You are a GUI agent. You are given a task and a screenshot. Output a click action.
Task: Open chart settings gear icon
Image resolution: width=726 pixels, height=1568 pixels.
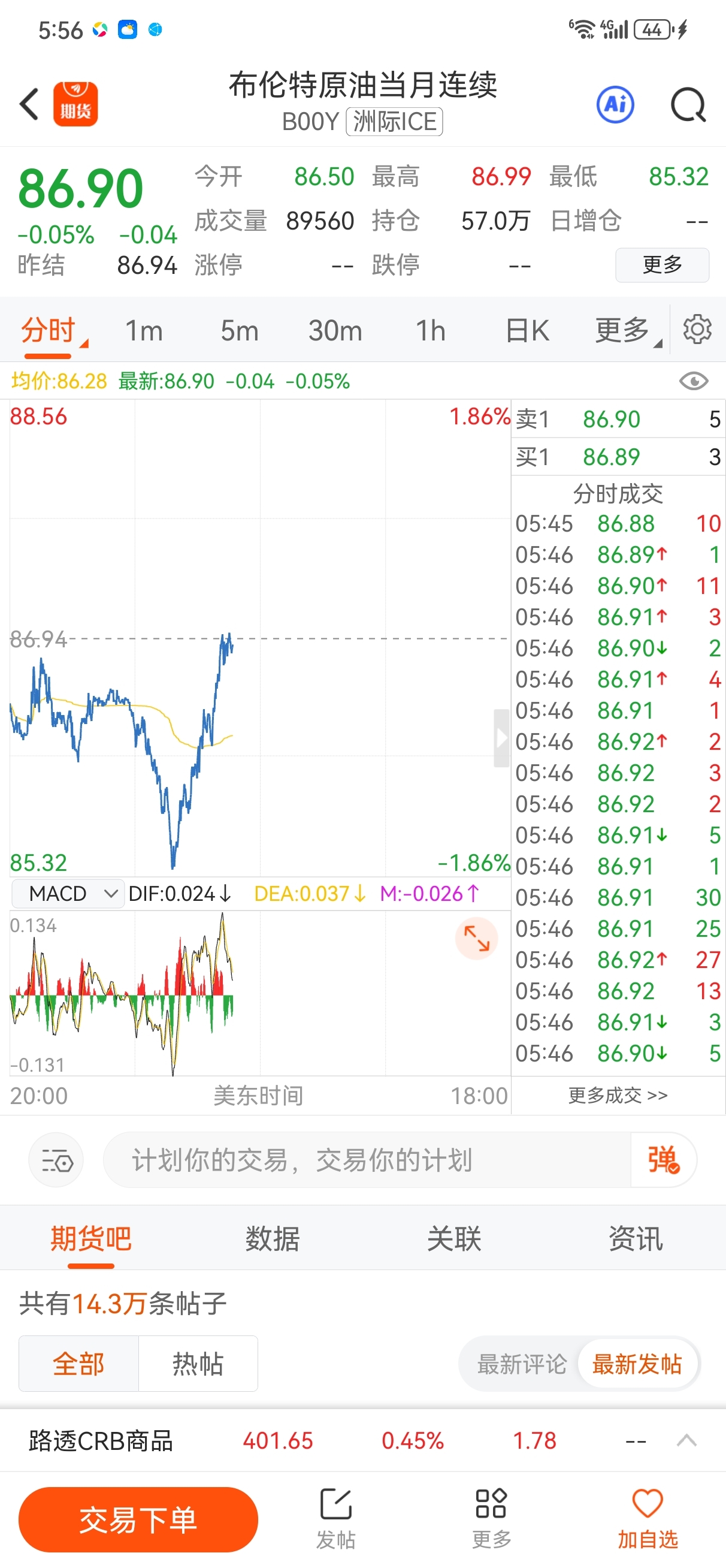tap(697, 329)
